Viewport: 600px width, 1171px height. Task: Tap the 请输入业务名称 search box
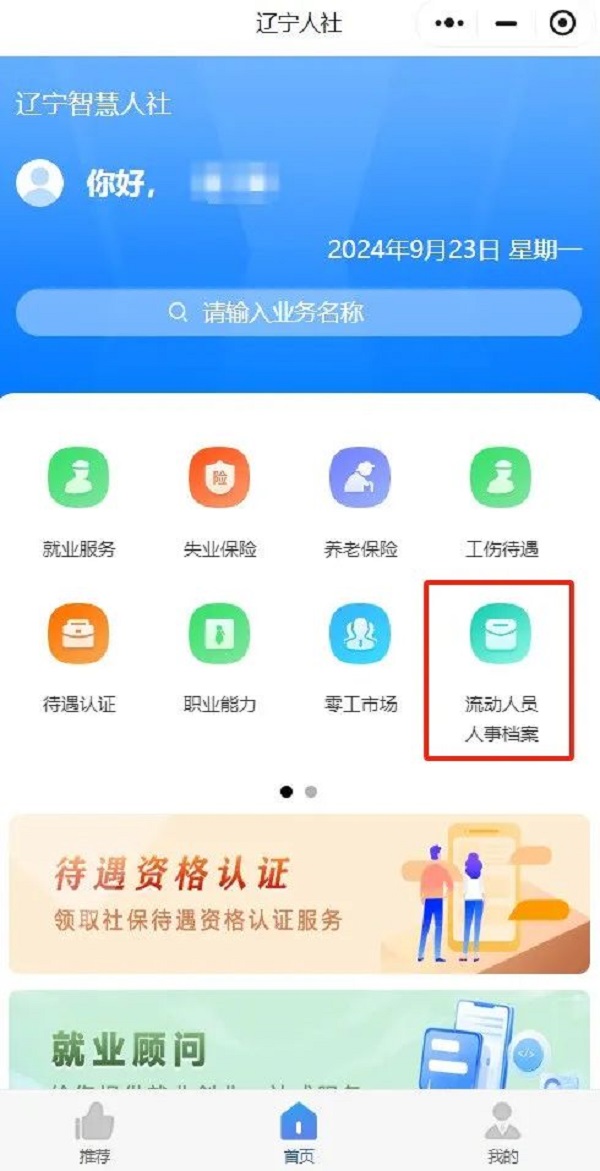pyautogui.click(x=299, y=312)
